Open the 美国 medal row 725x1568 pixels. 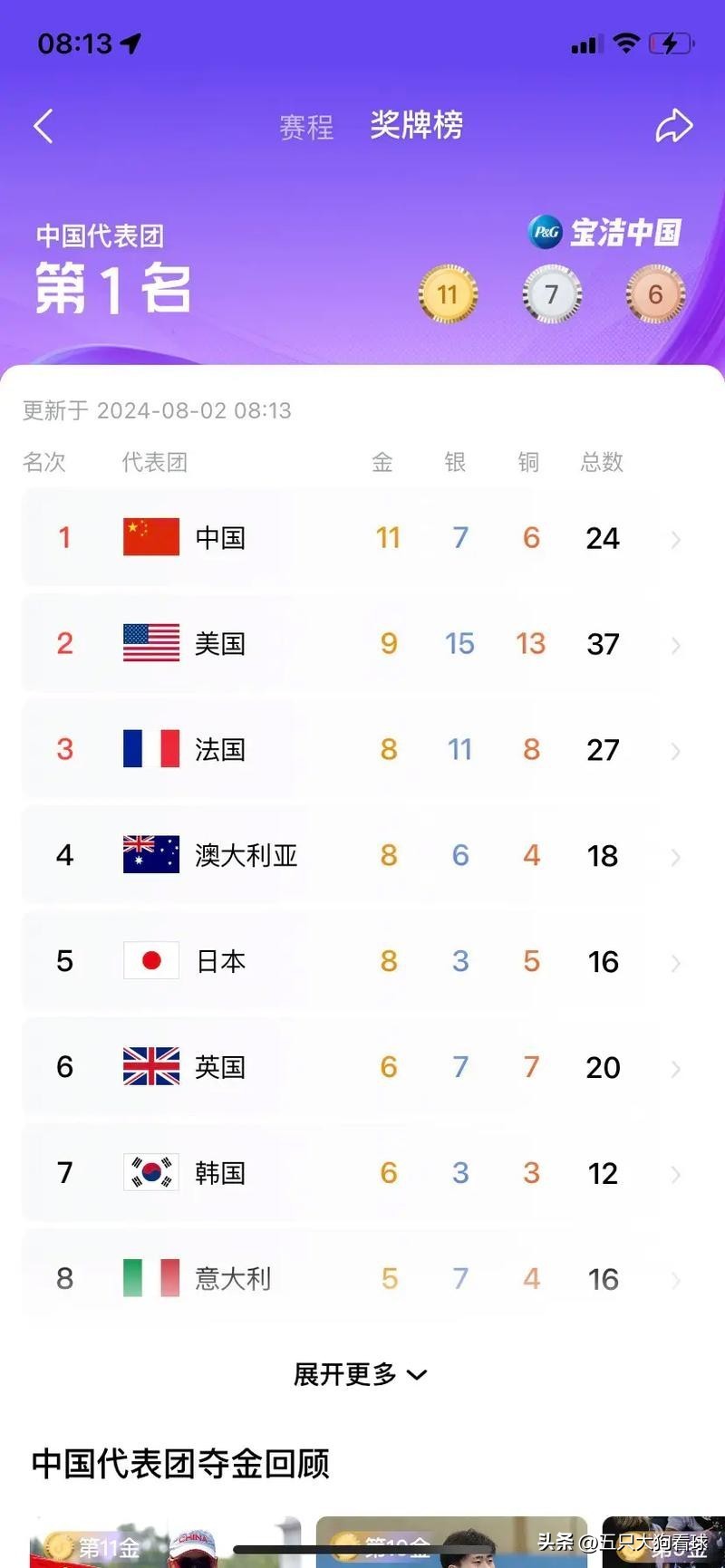click(x=362, y=643)
